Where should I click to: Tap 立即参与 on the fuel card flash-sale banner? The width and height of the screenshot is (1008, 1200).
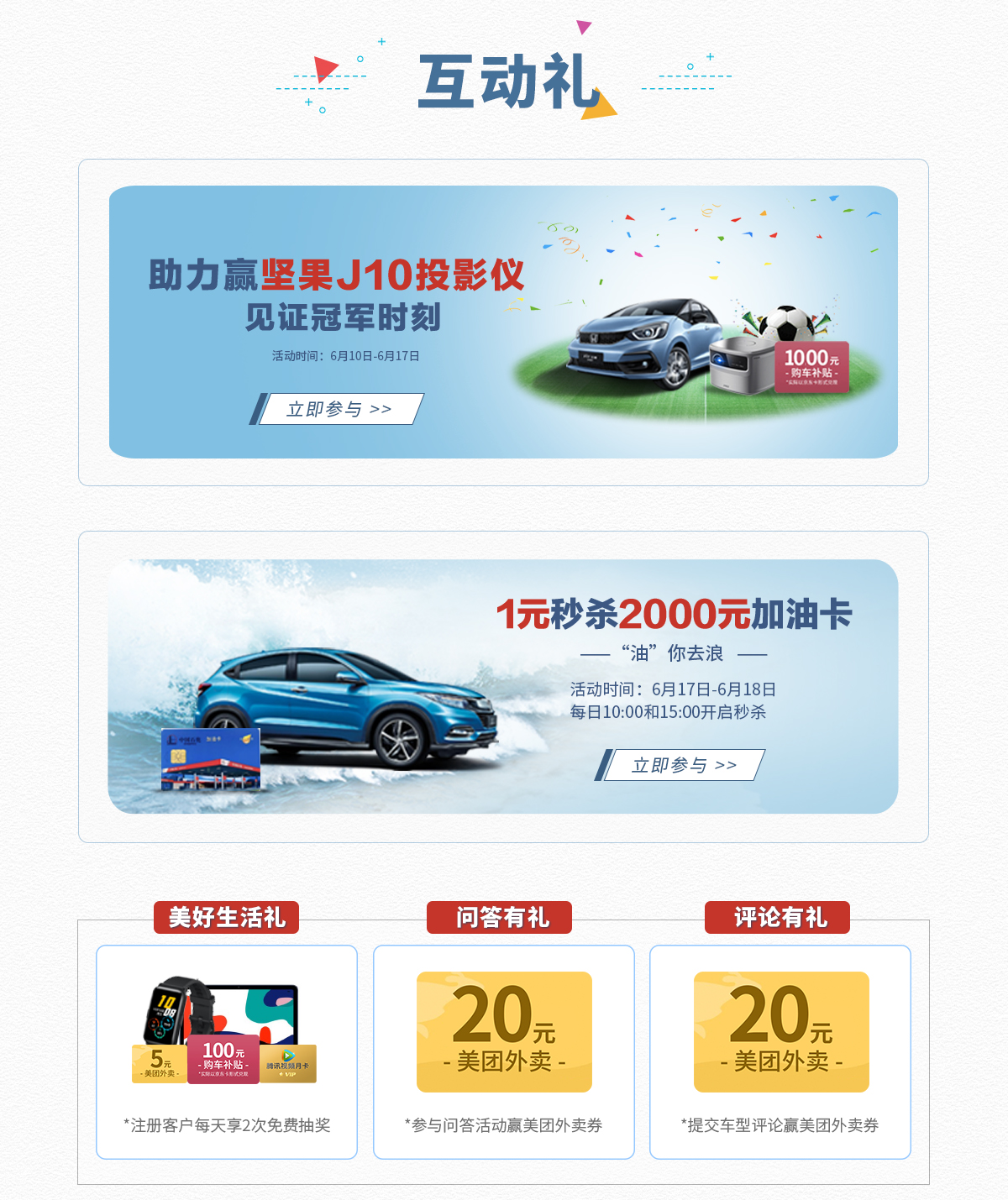point(682,765)
